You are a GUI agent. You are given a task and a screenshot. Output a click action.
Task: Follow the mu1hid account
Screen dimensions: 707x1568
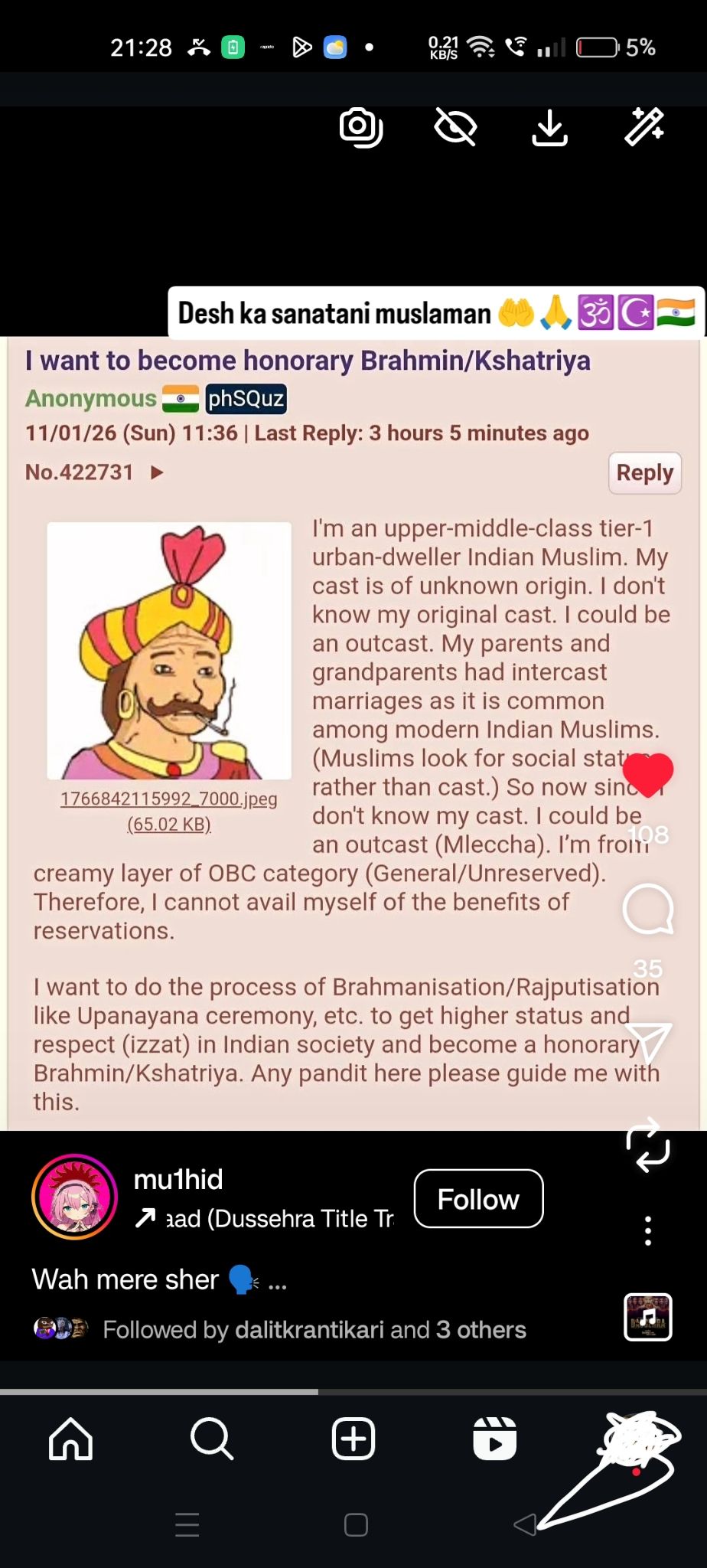pyautogui.click(x=478, y=1199)
